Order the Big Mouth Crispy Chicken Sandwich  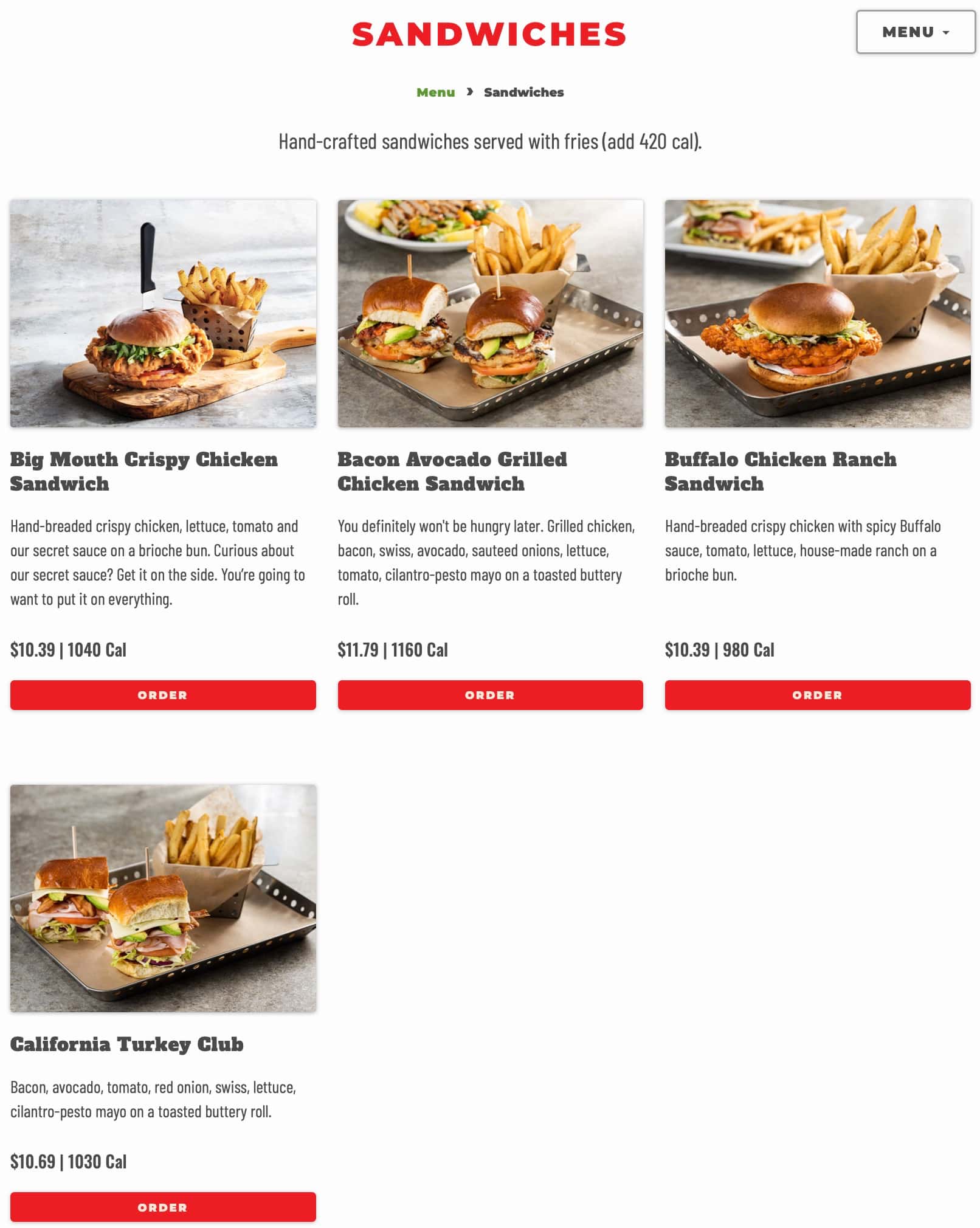[162, 695]
